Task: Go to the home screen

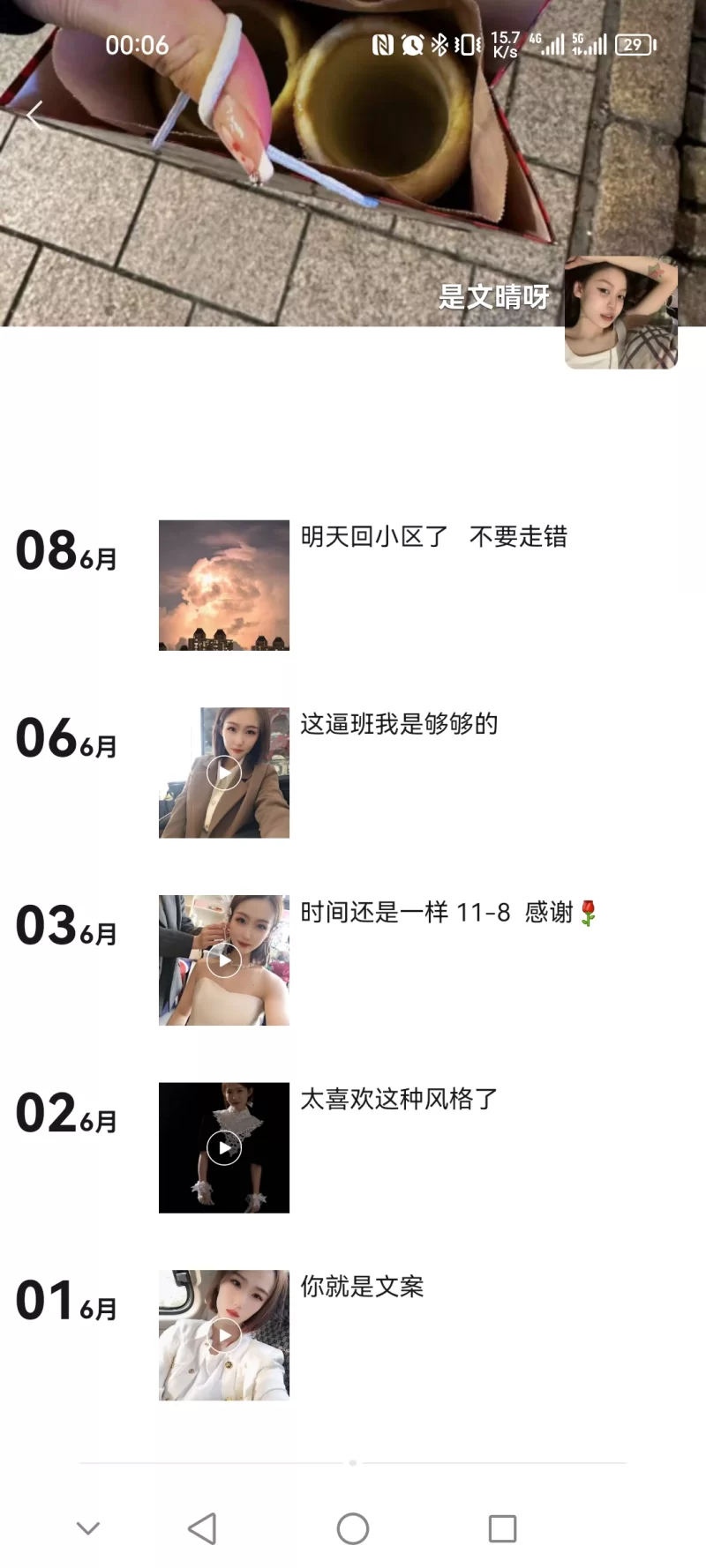Action: 353,1528
